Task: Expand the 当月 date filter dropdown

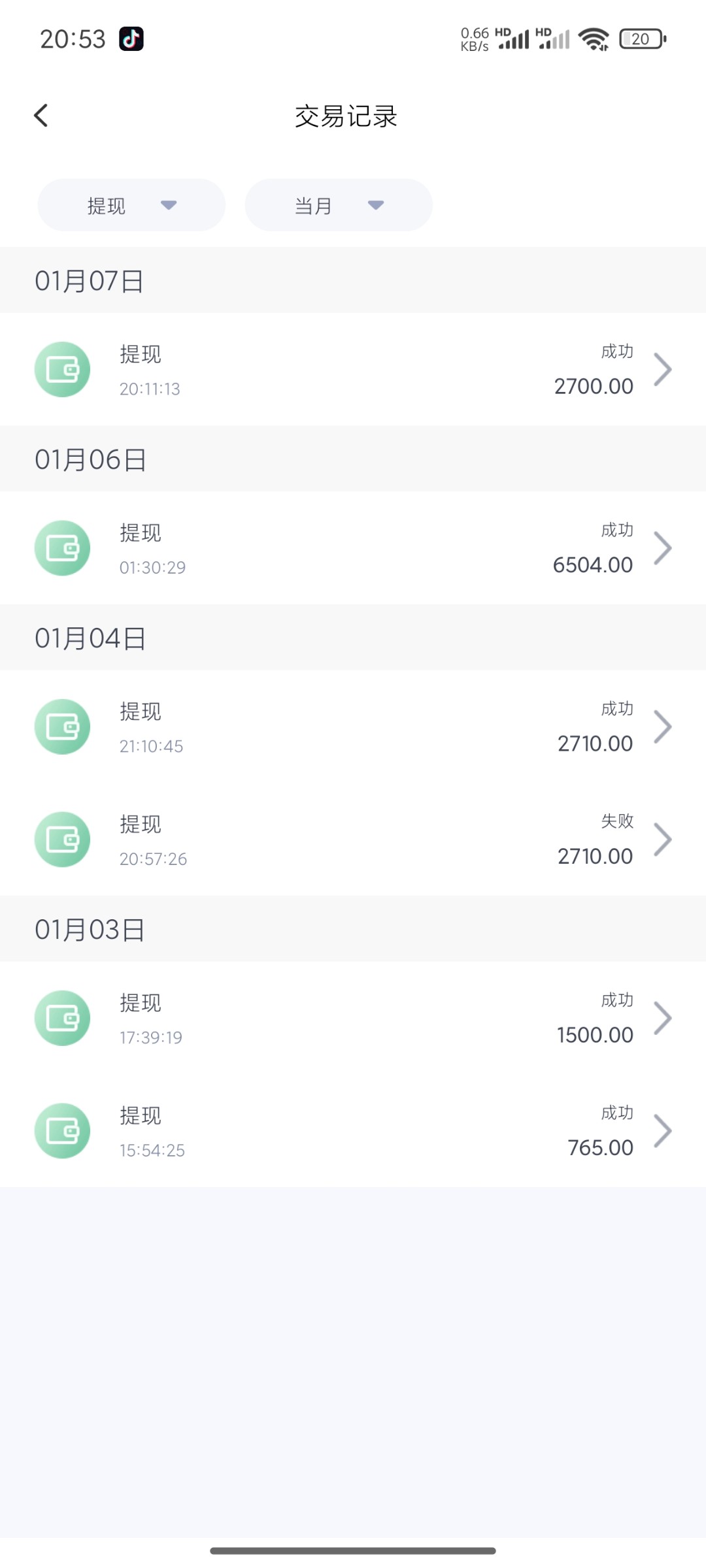Action: (339, 205)
